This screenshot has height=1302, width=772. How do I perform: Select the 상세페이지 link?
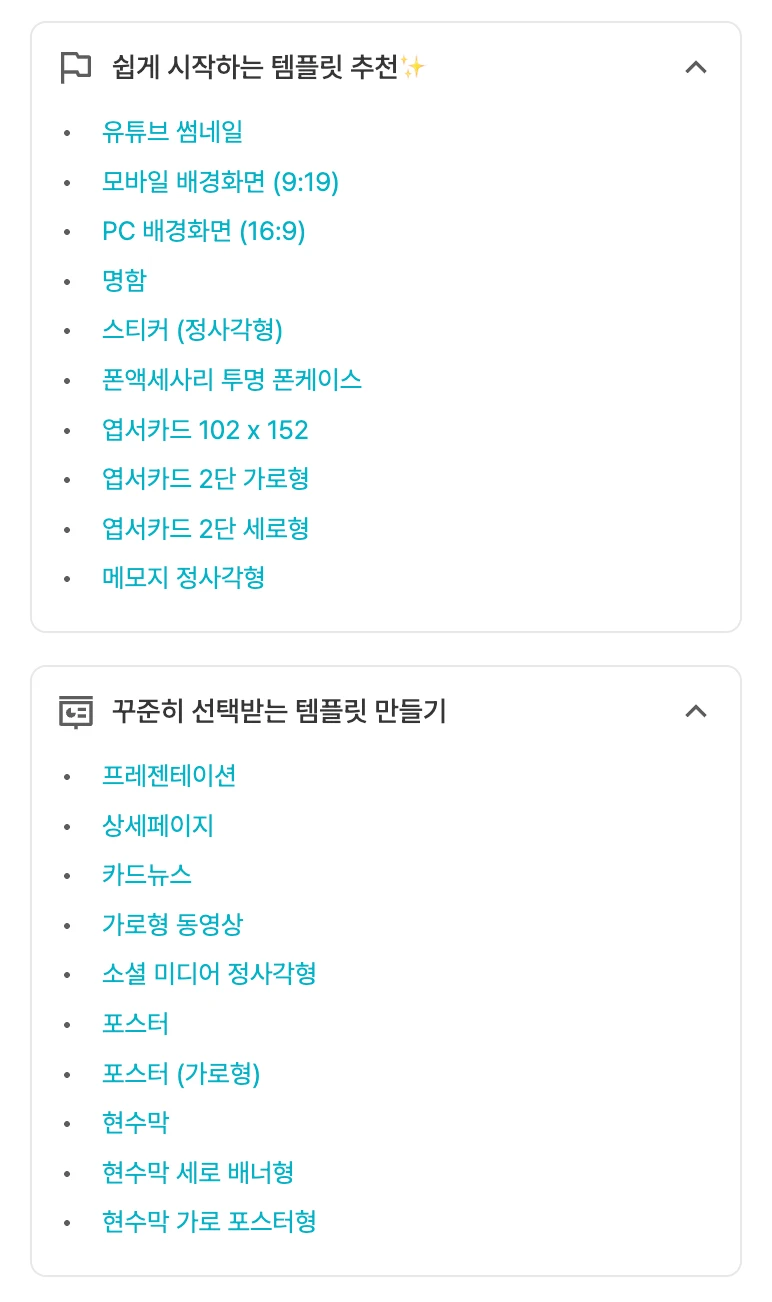(158, 826)
